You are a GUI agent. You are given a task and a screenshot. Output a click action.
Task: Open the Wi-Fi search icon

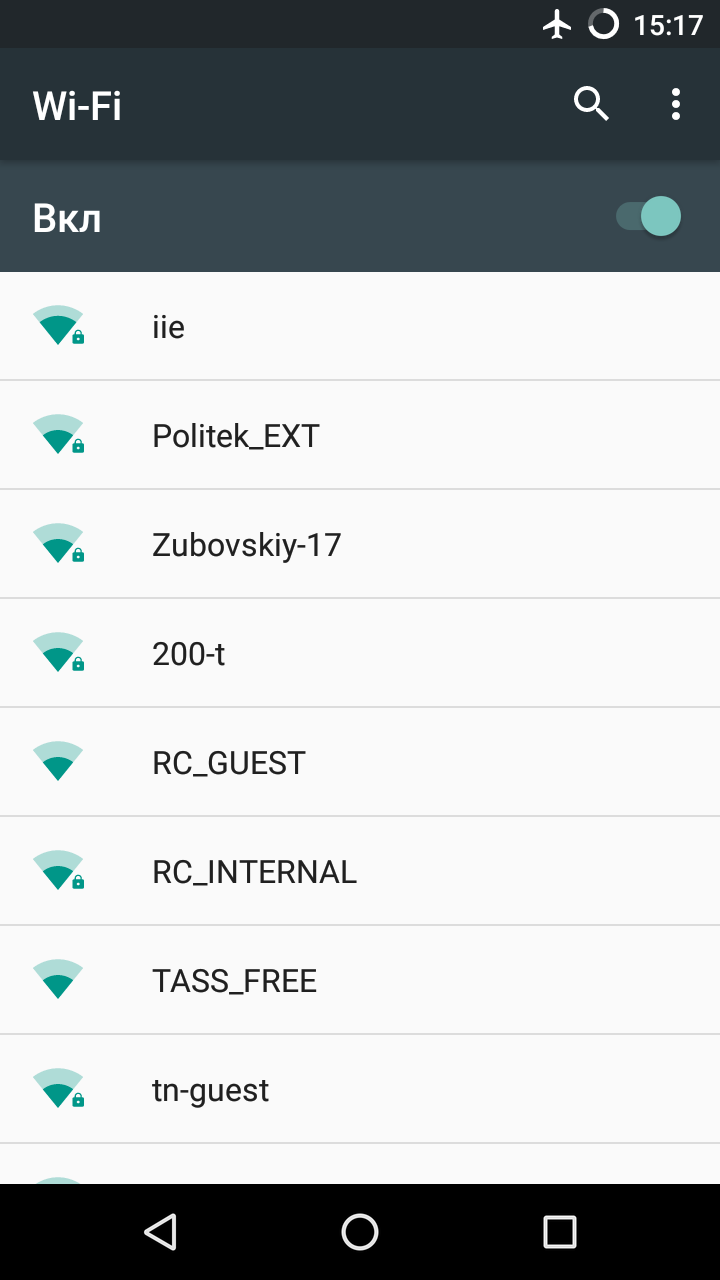[x=591, y=104]
